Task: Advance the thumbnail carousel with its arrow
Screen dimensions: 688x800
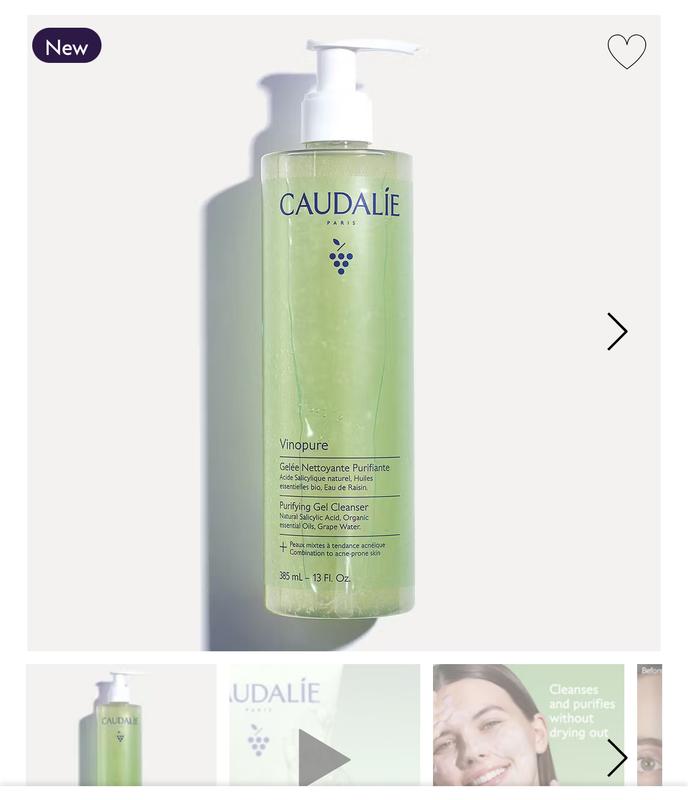Action: (617, 758)
